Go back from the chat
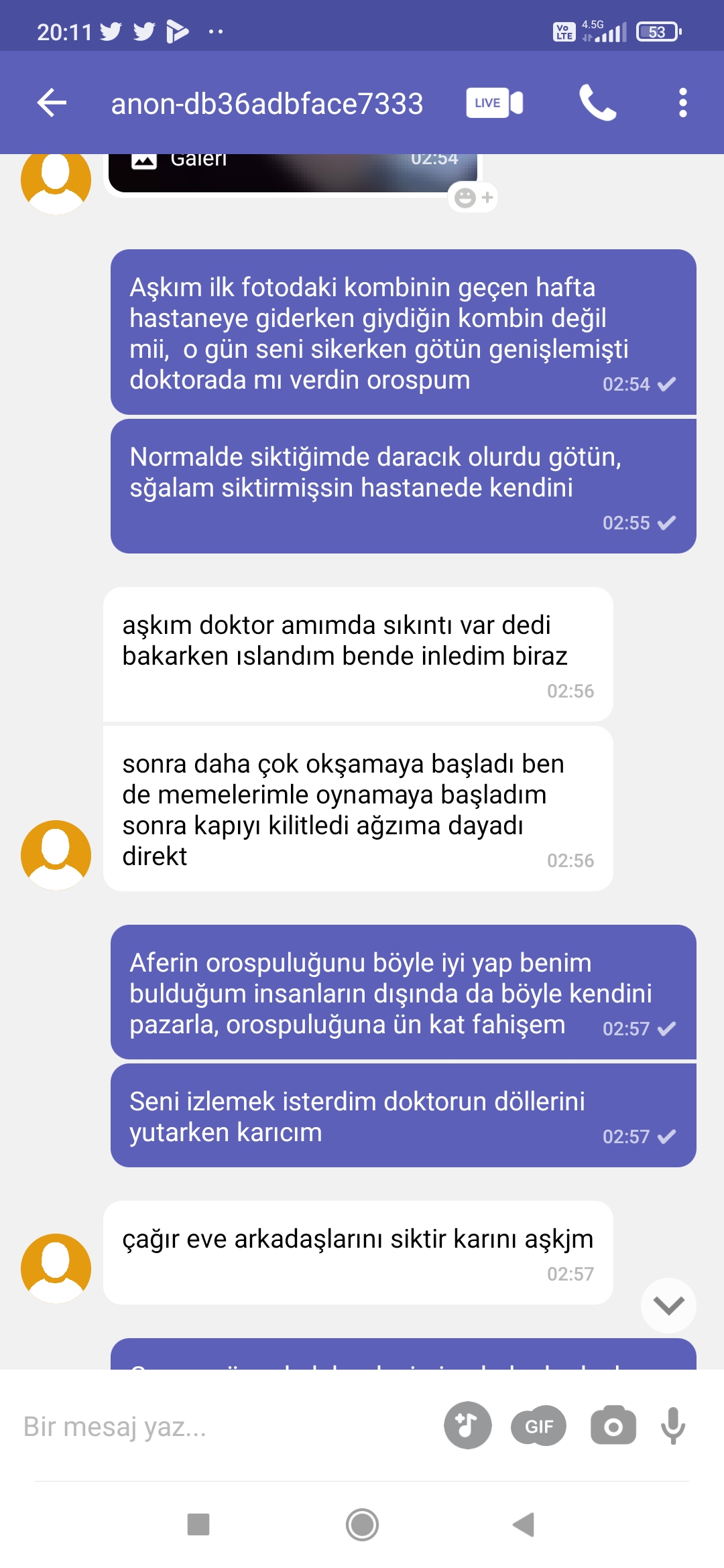Viewport: 724px width, 1568px height. [x=52, y=103]
